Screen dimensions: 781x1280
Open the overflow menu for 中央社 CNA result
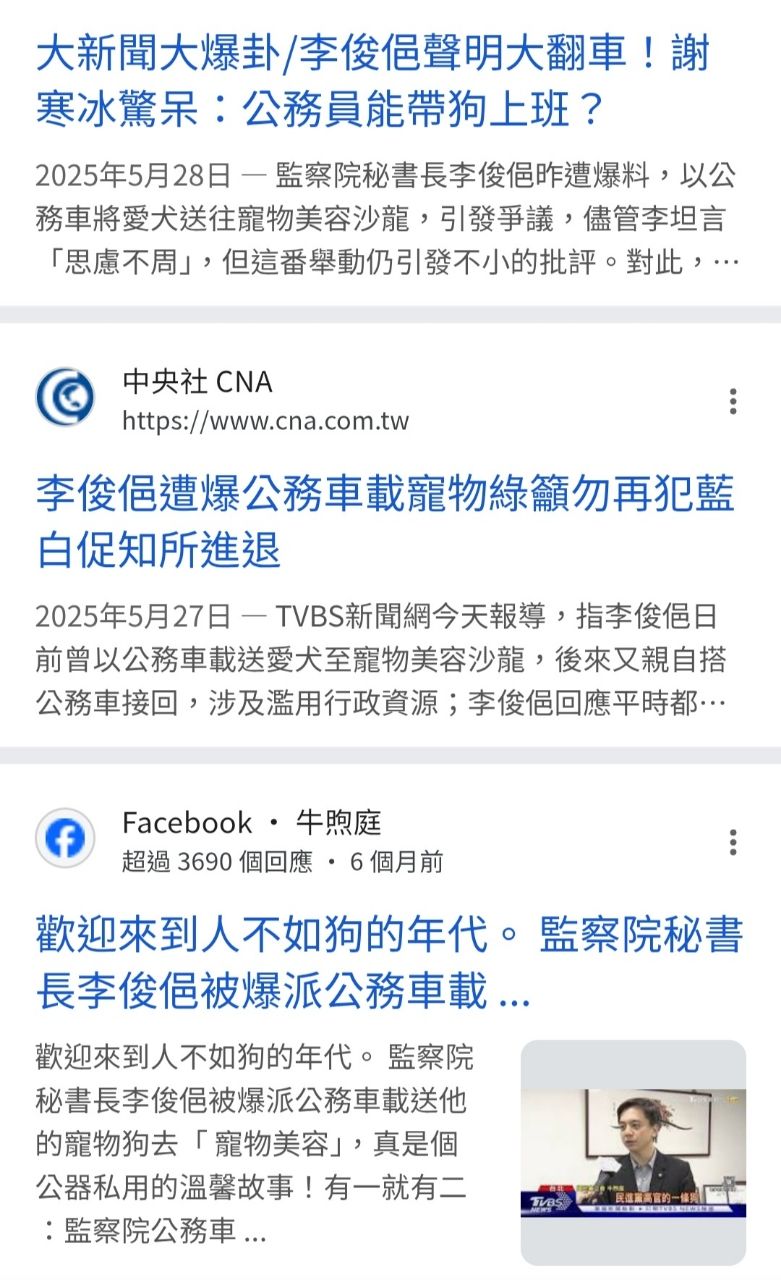(733, 401)
